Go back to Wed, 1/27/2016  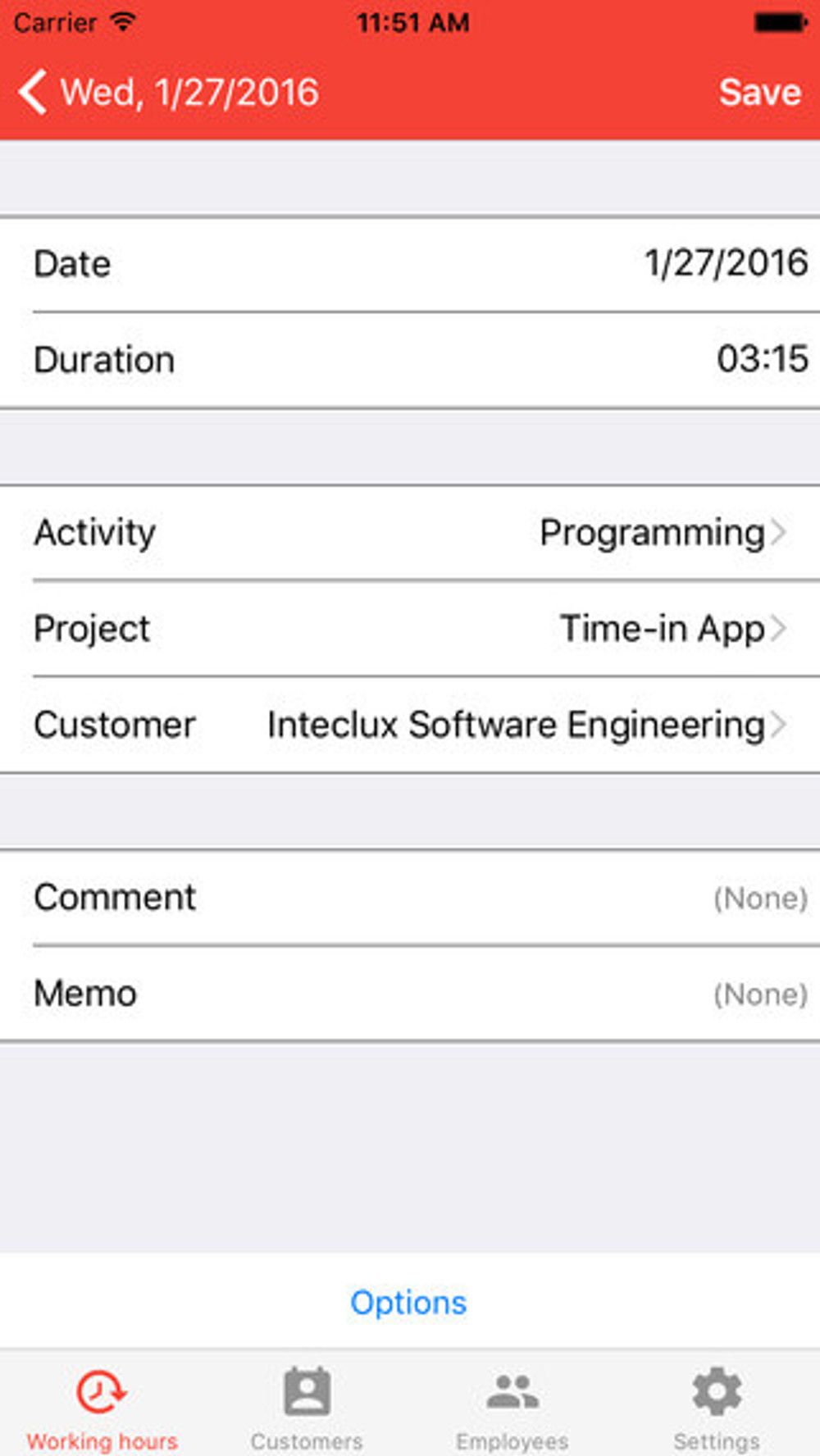(168, 92)
